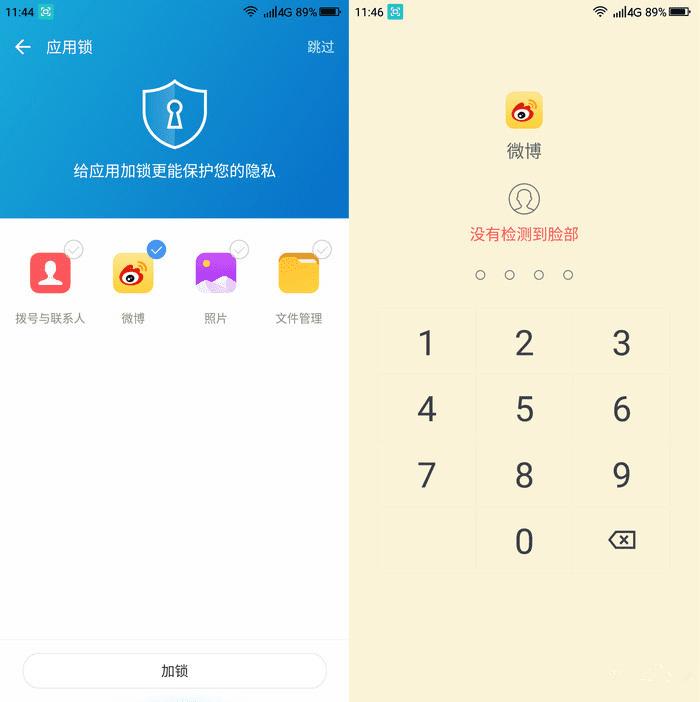Select 拨号与联系人 app for locking
Screen dimensions: 700x702
tap(50, 274)
